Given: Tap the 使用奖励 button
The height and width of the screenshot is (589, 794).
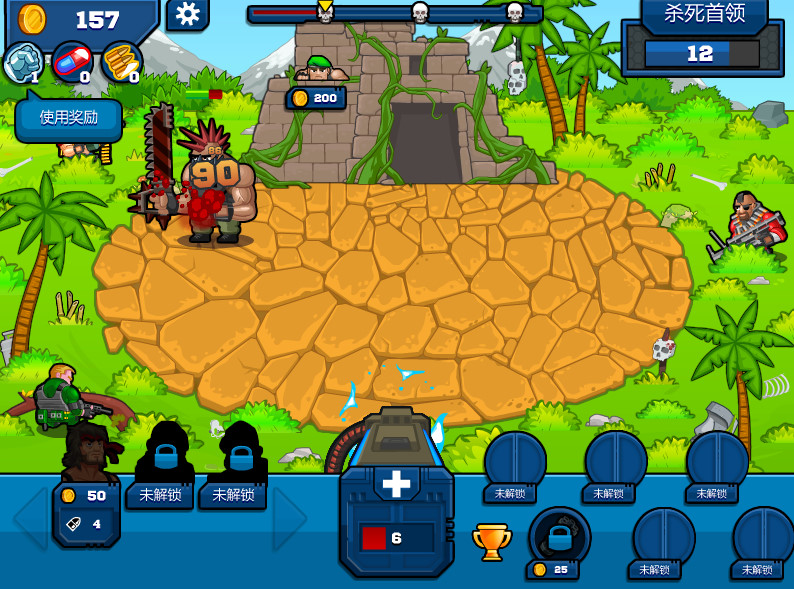Looking at the screenshot, I should tap(69, 118).
